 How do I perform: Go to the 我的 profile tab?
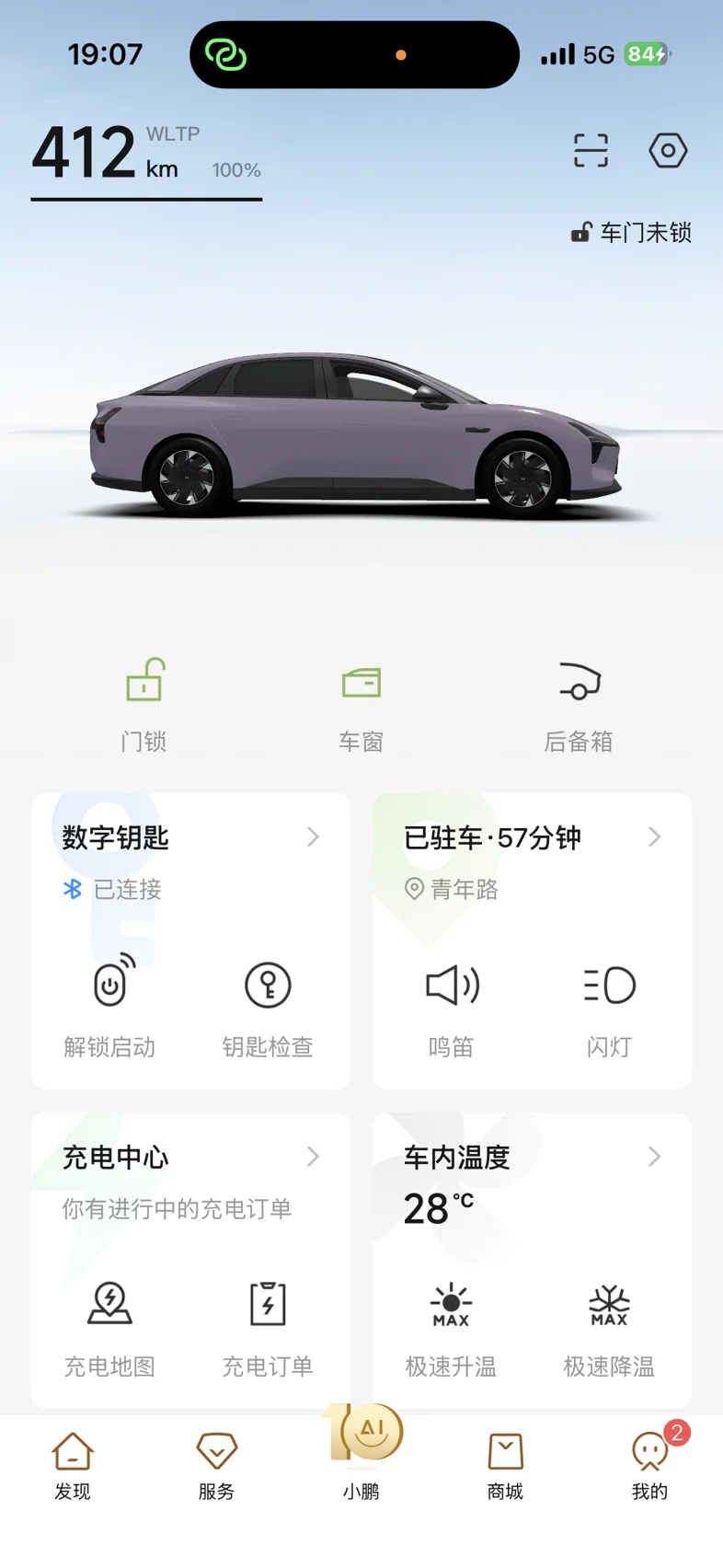pos(649,1465)
